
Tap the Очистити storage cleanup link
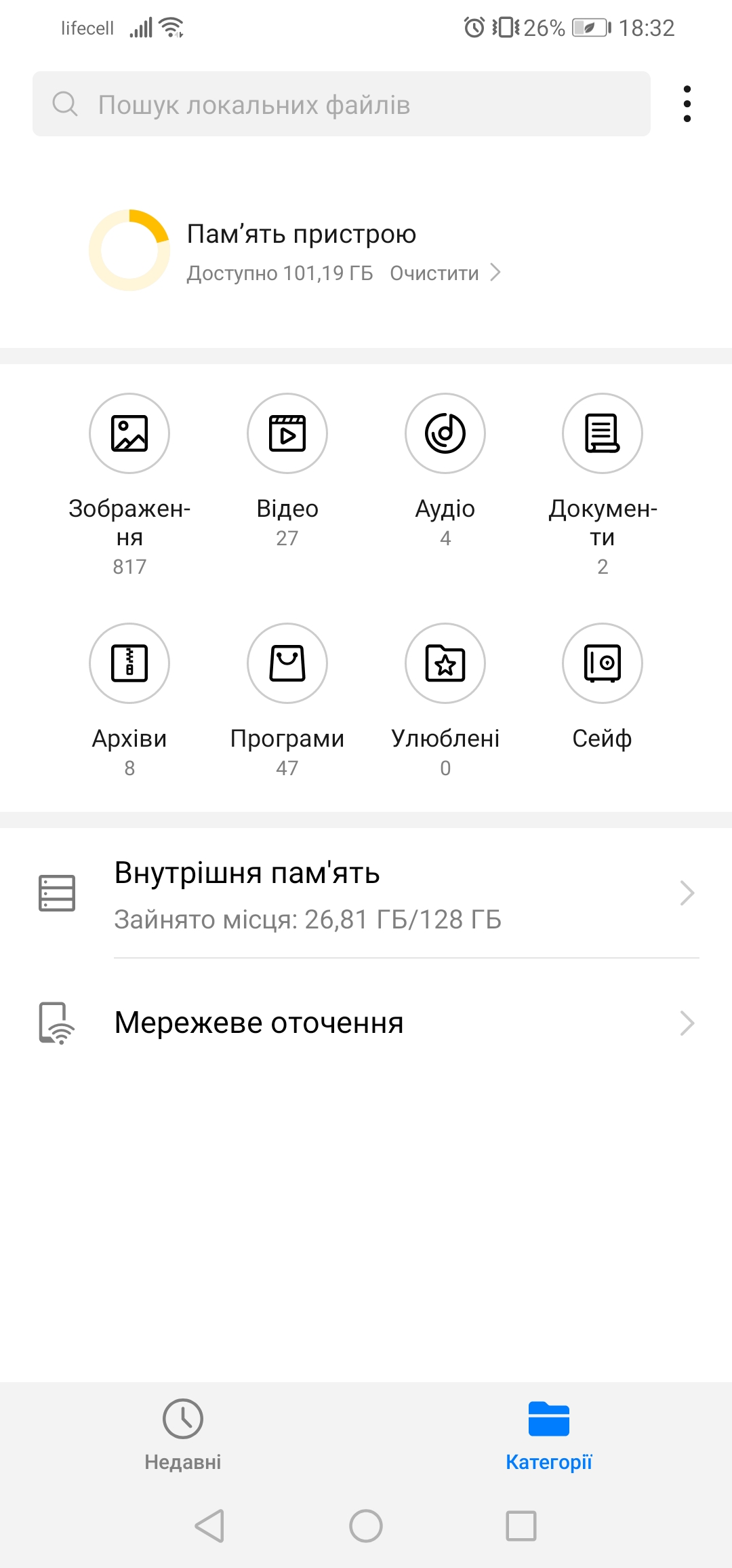pos(444,273)
